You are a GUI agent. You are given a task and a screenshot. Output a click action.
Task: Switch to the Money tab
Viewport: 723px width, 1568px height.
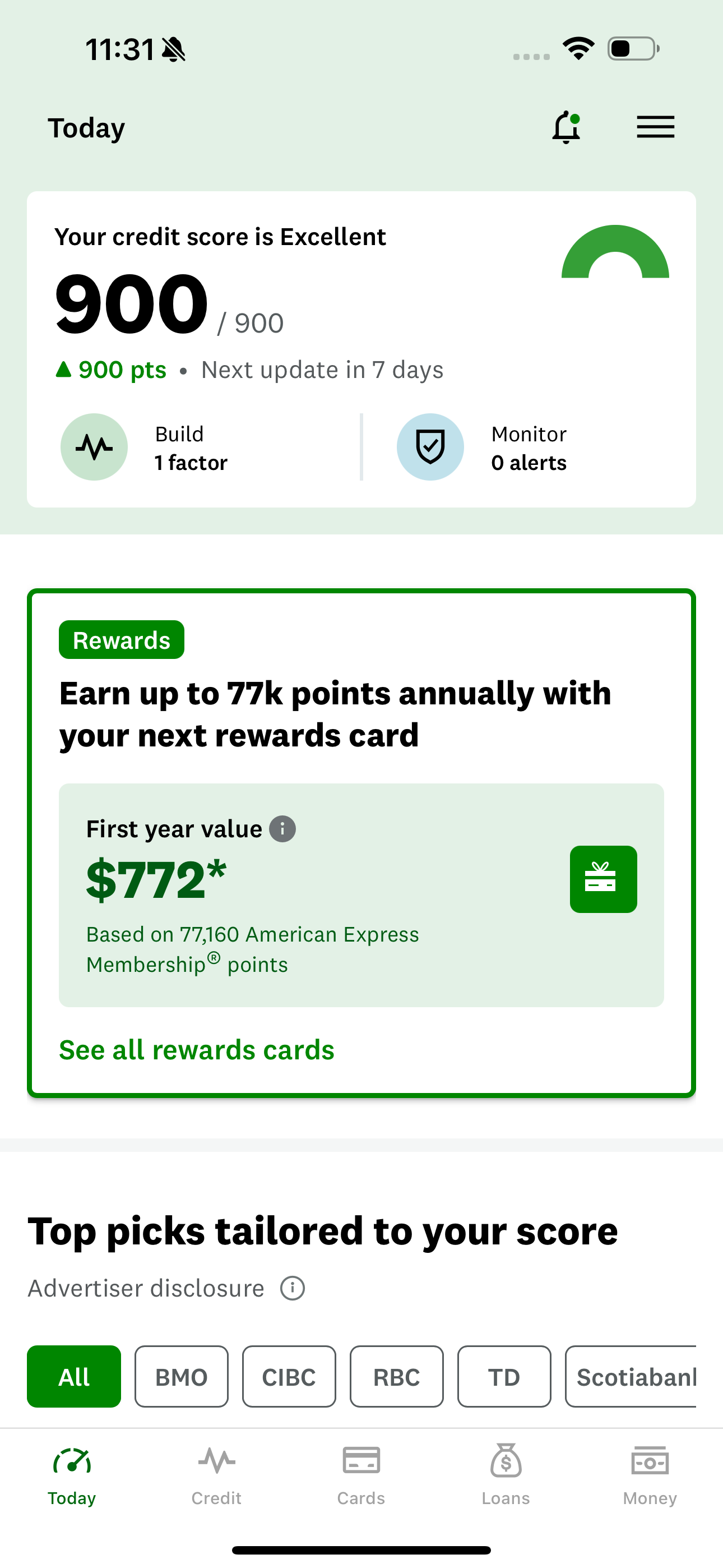(x=650, y=1474)
